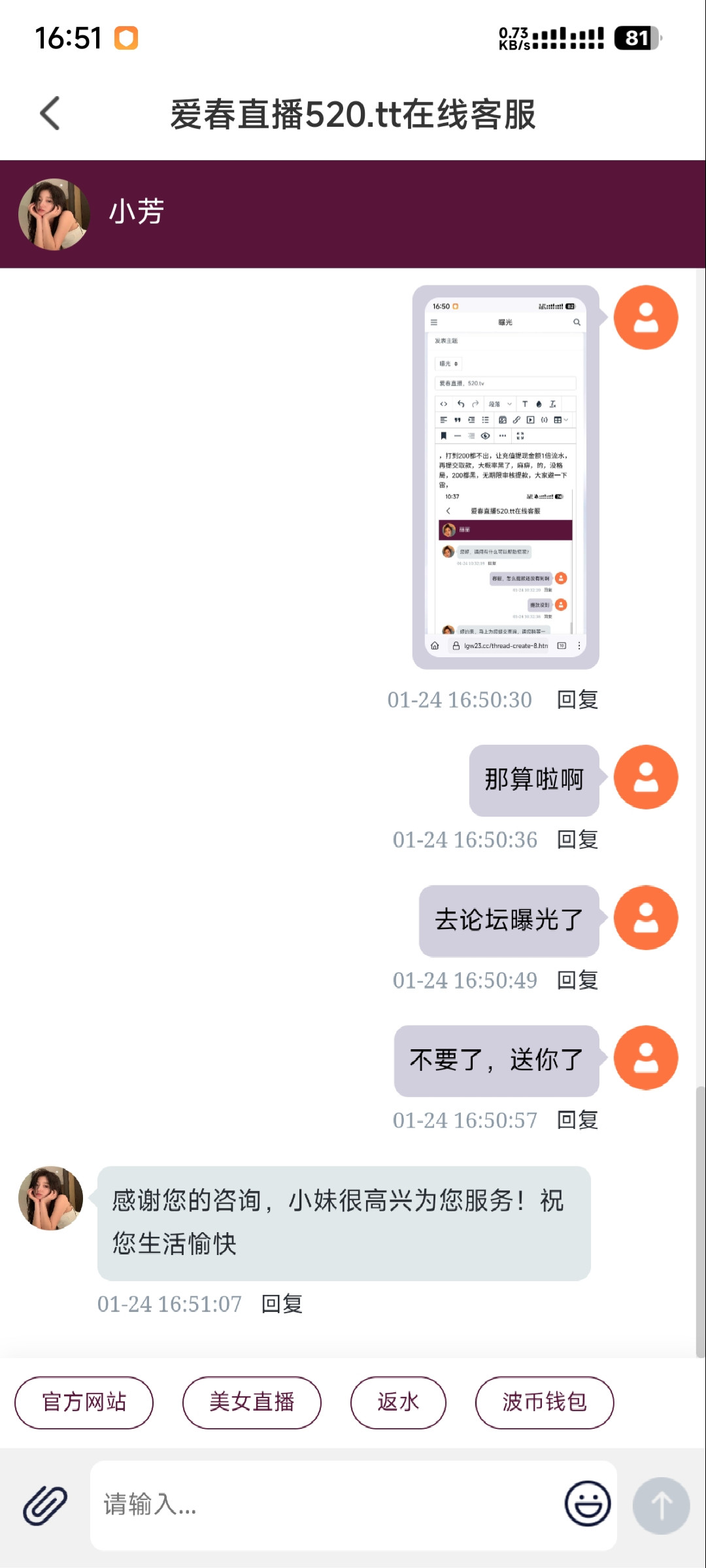Tap the 返水 chip
This screenshot has height=1568, width=706.
coord(398,1403)
